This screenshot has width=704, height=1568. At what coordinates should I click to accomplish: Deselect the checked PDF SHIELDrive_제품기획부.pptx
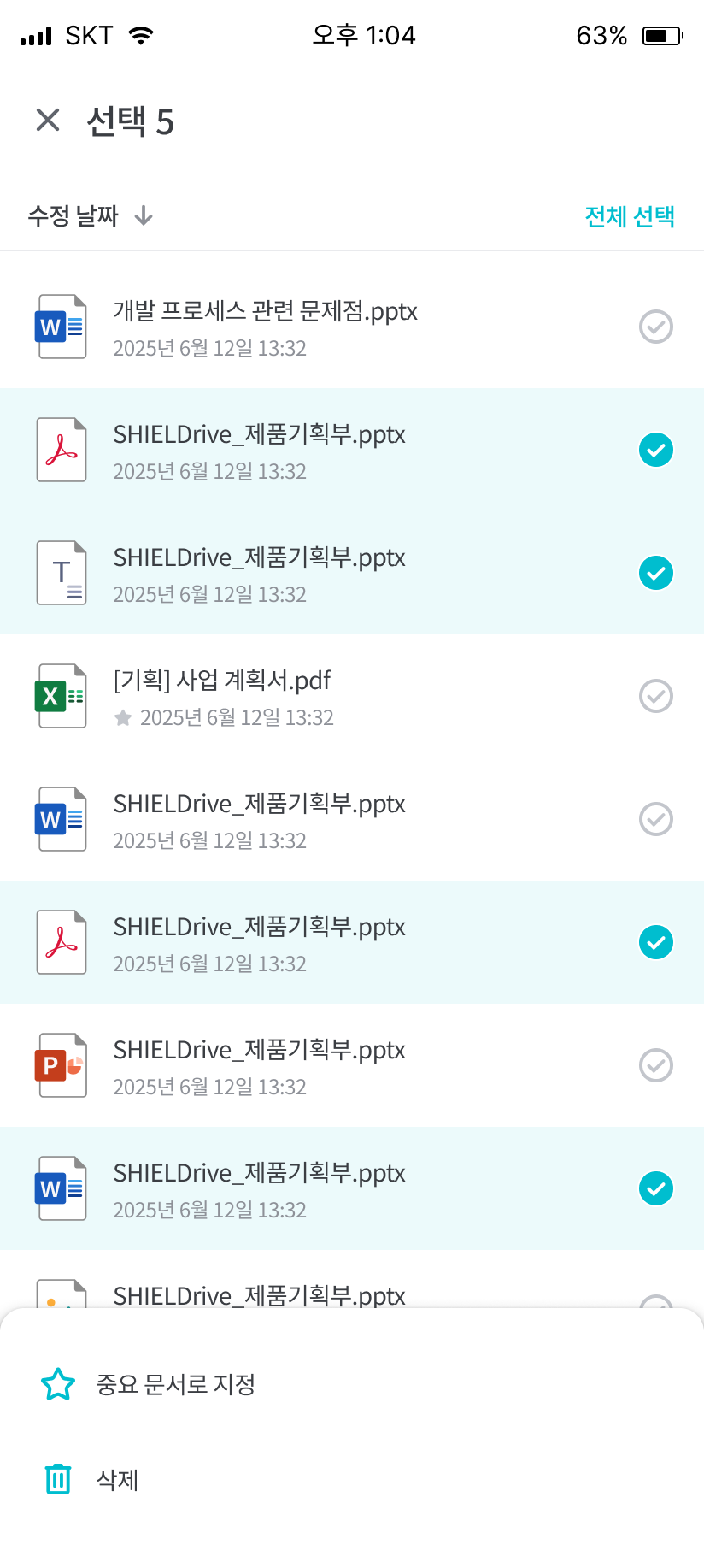(x=655, y=450)
